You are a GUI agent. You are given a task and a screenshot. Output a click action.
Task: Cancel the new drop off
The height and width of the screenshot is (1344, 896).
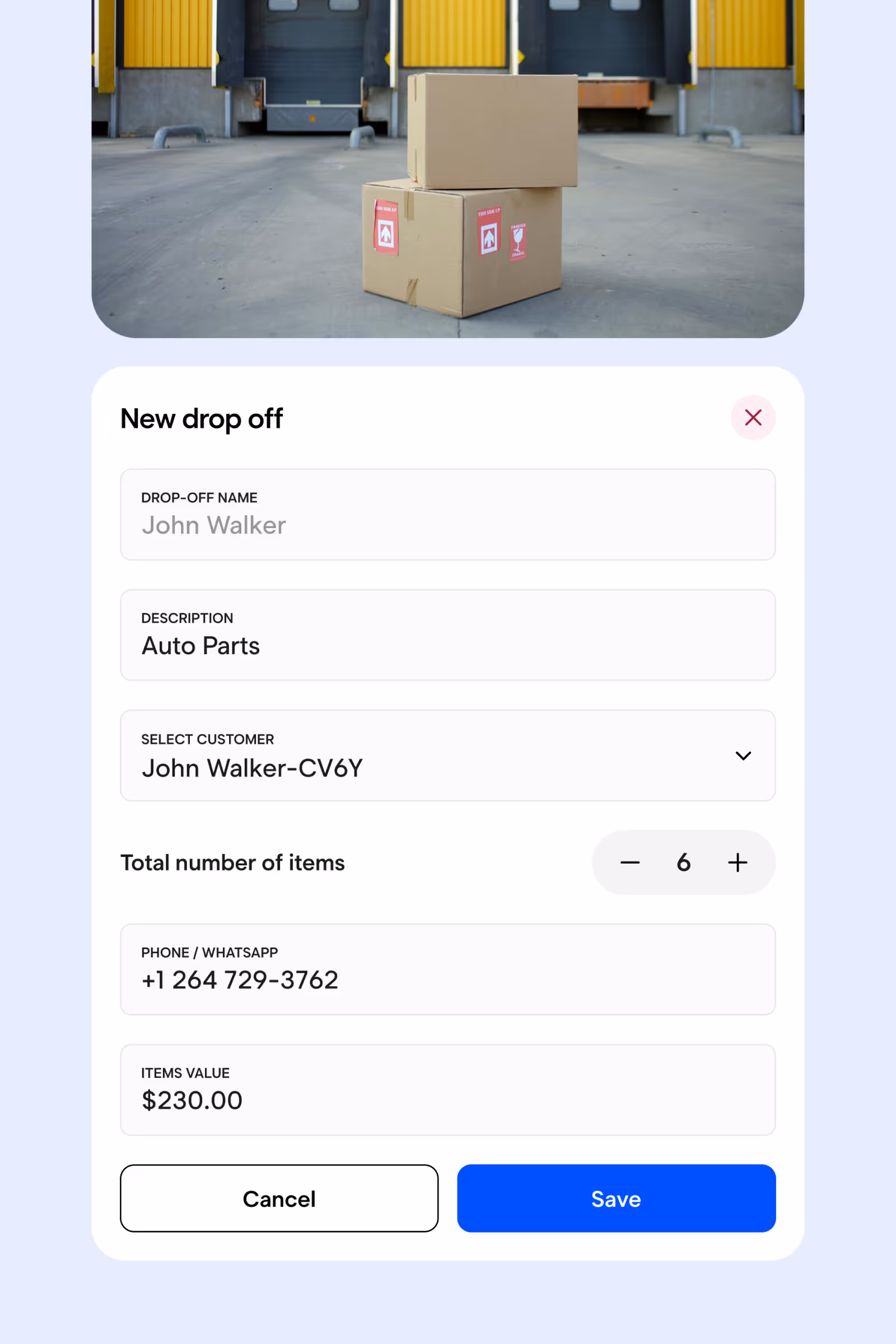click(x=279, y=1198)
